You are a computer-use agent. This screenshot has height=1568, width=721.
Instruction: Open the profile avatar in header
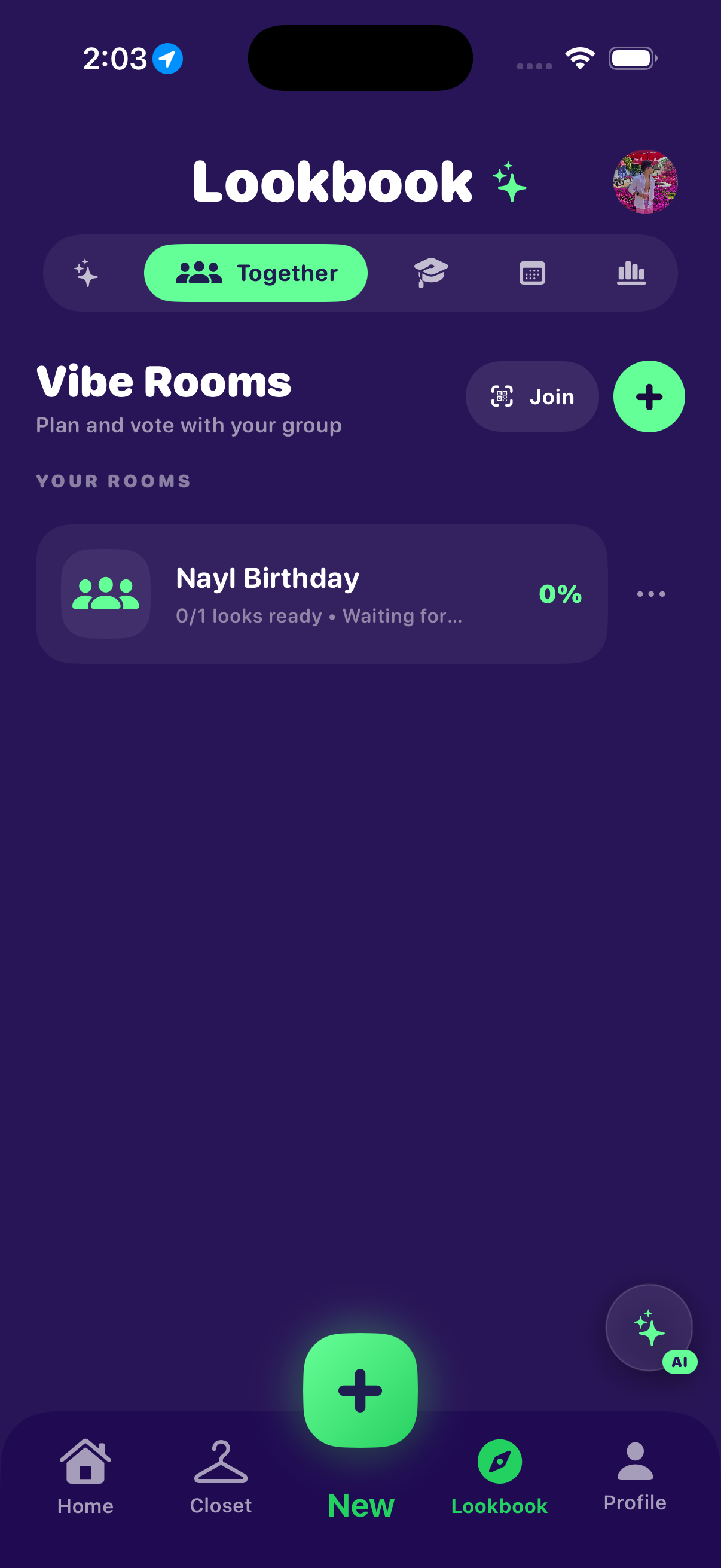pos(645,182)
